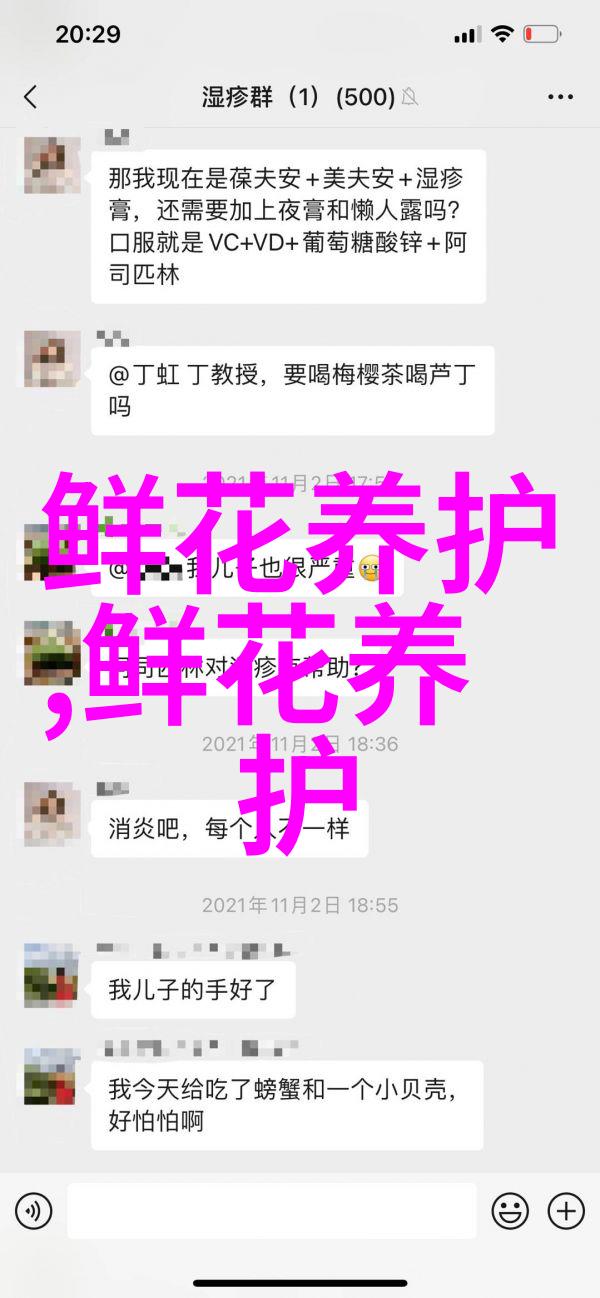This screenshot has width=600, height=1298.
Task: Open avatar beside 消炎吧 message
Action: pos(51,815)
